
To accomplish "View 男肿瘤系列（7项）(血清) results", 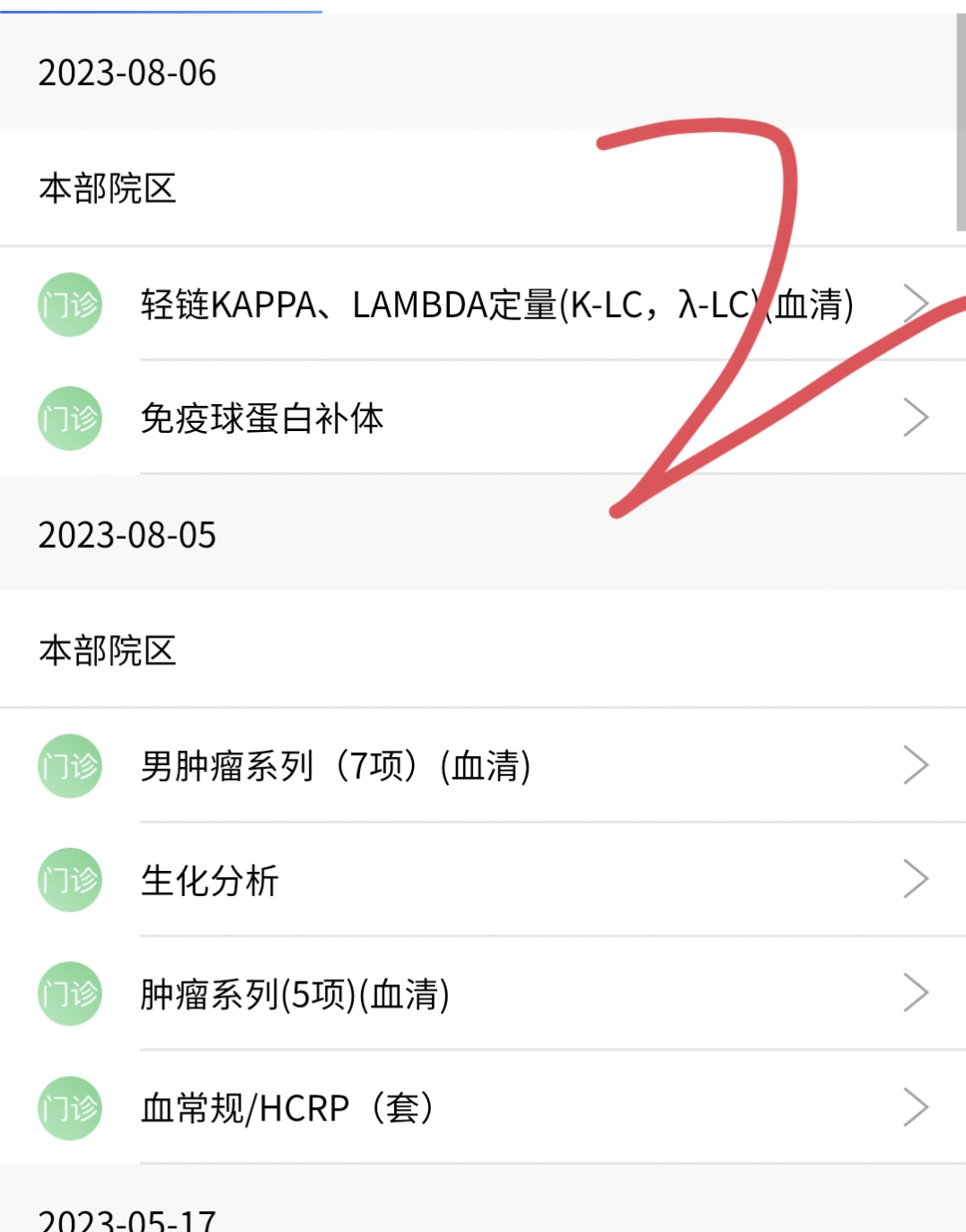I will coord(336,766).
